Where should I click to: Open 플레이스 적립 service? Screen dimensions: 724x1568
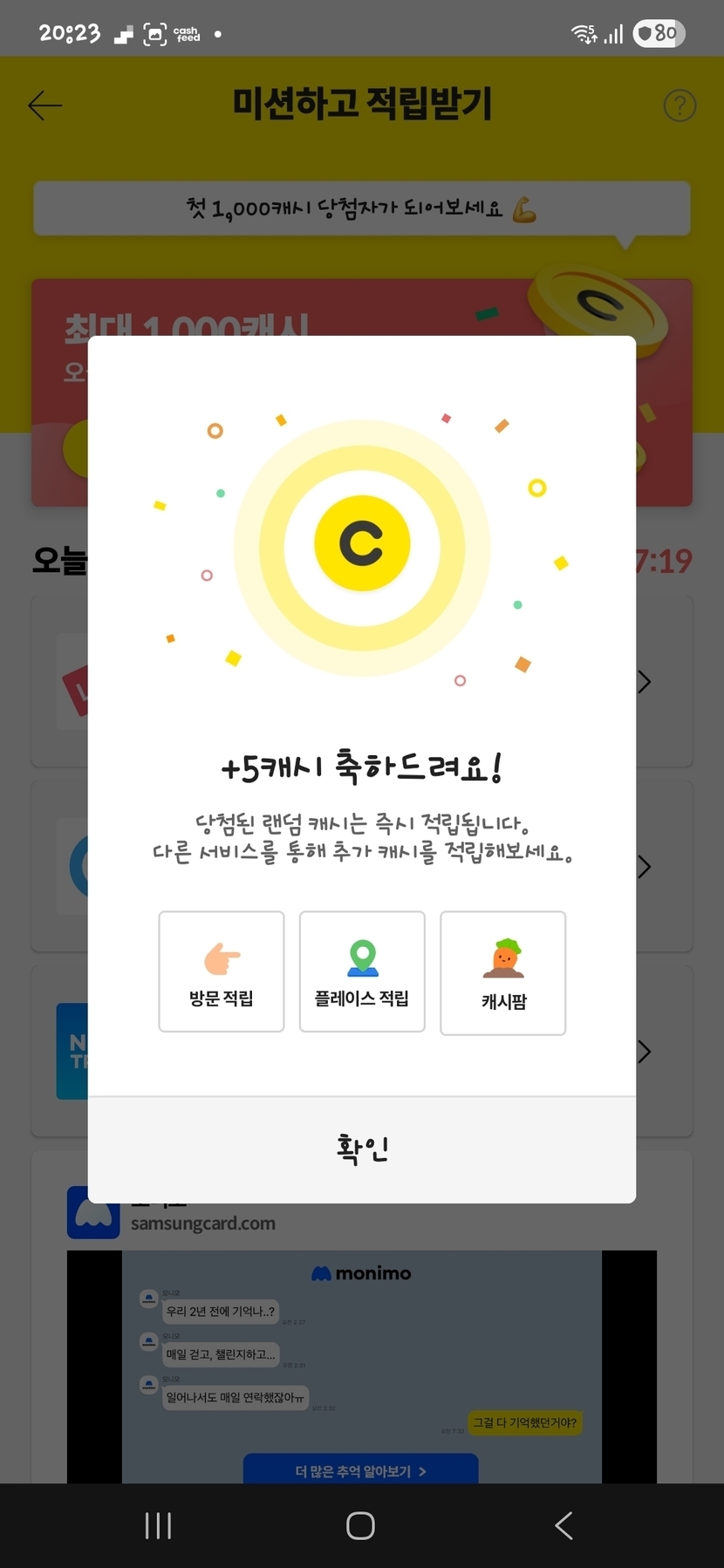362,971
